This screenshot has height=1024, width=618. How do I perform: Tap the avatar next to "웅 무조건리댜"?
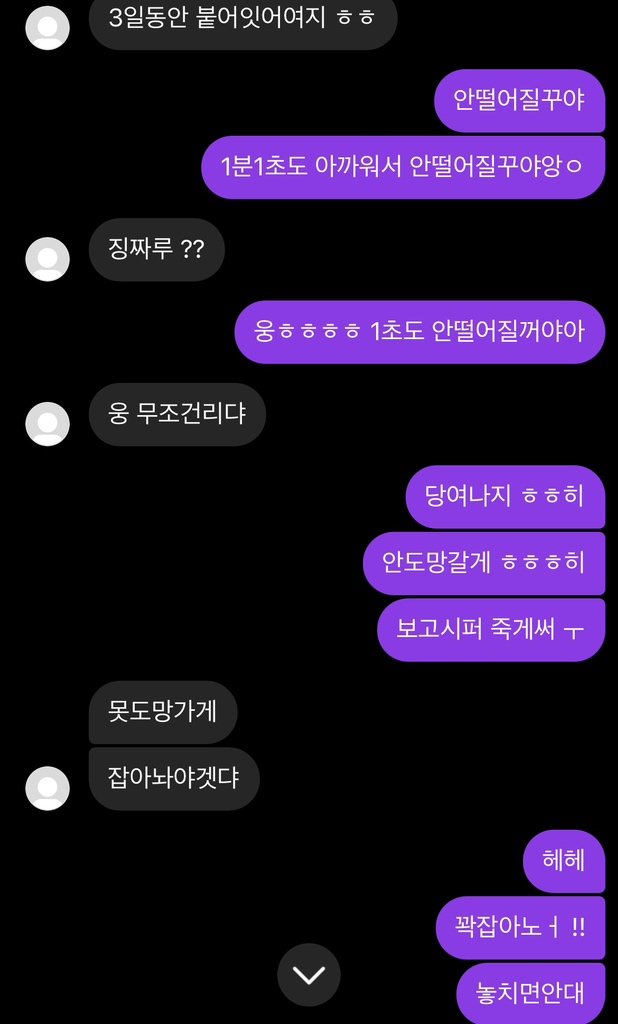click(47, 424)
